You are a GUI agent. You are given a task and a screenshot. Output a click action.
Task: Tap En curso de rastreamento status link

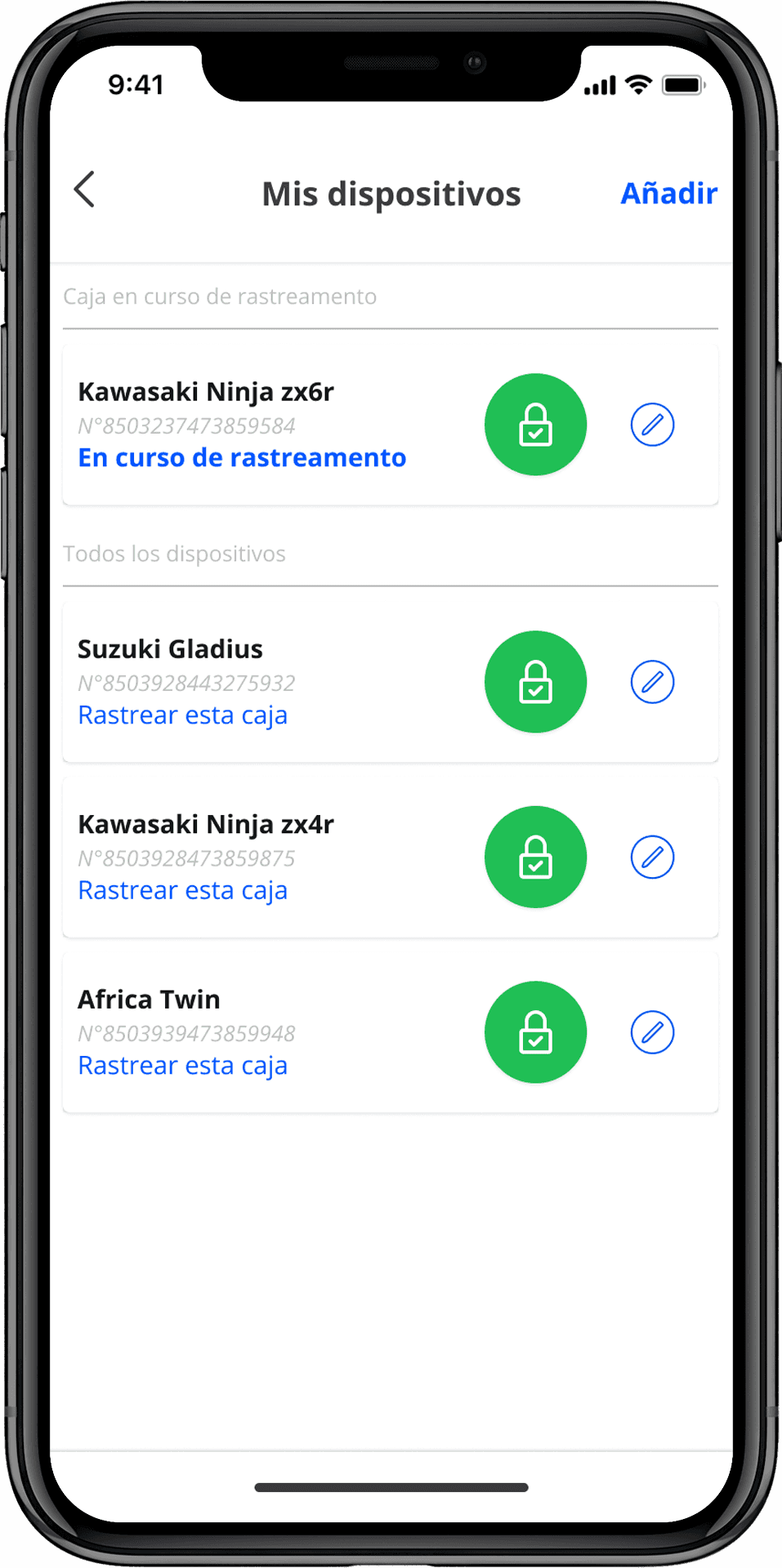(x=242, y=458)
